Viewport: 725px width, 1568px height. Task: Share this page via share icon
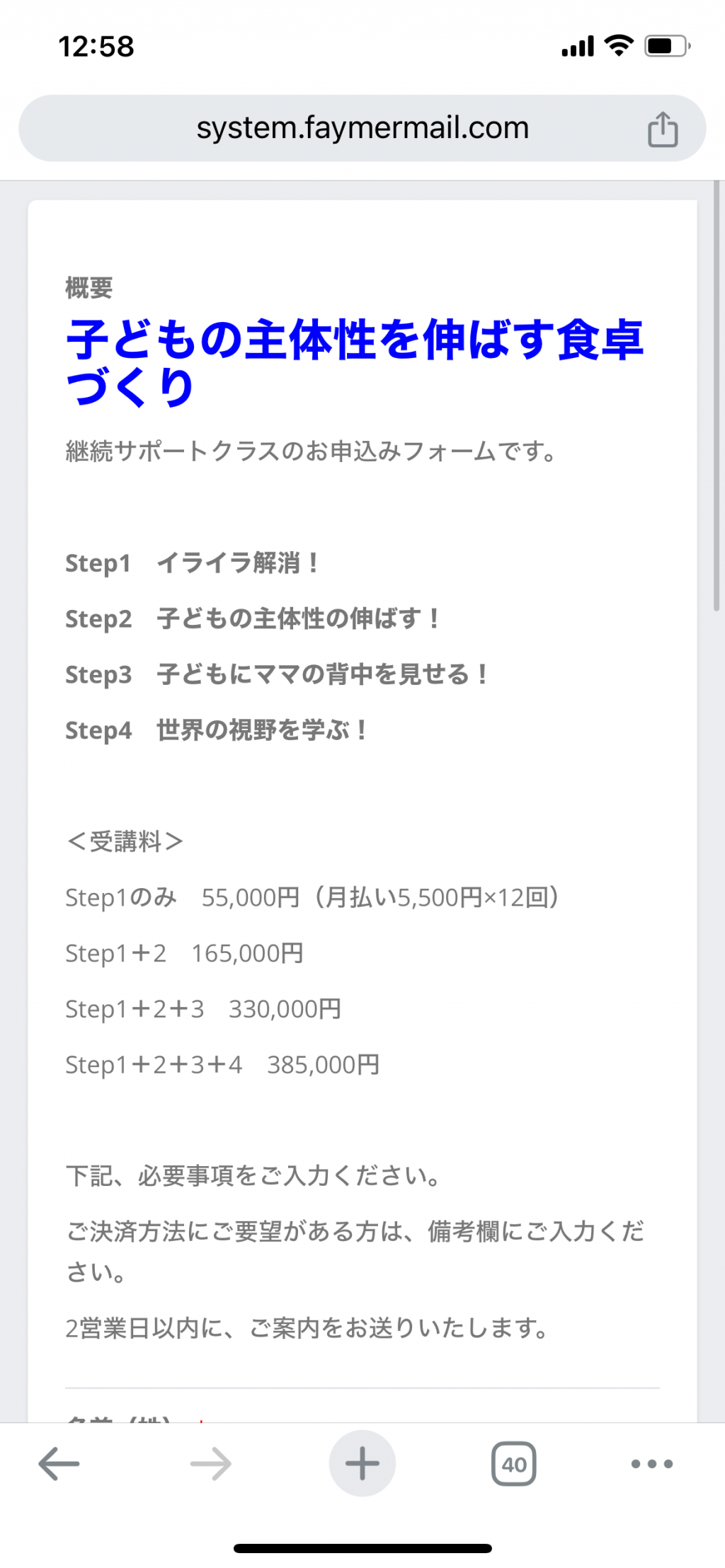pyautogui.click(x=663, y=129)
